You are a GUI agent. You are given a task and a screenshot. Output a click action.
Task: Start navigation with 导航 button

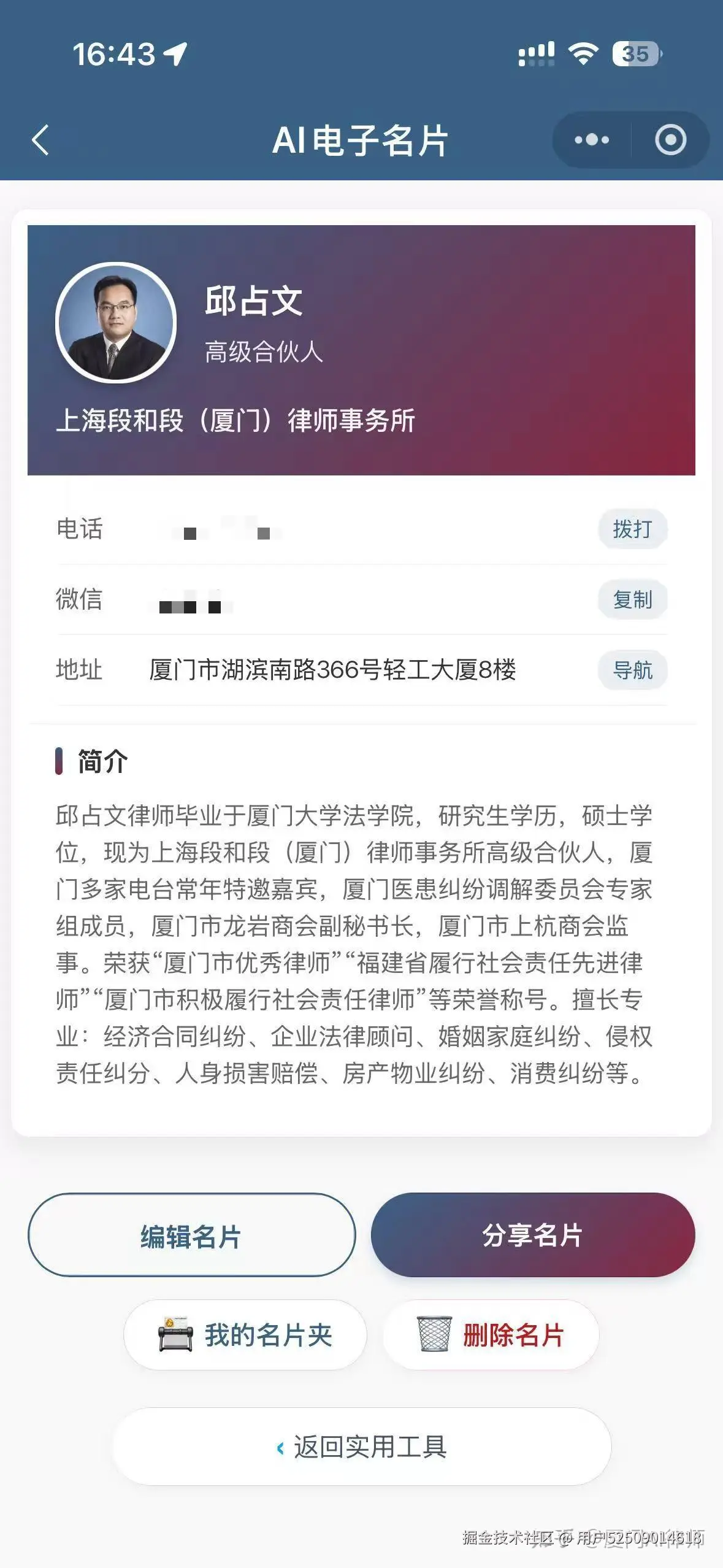pos(632,670)
